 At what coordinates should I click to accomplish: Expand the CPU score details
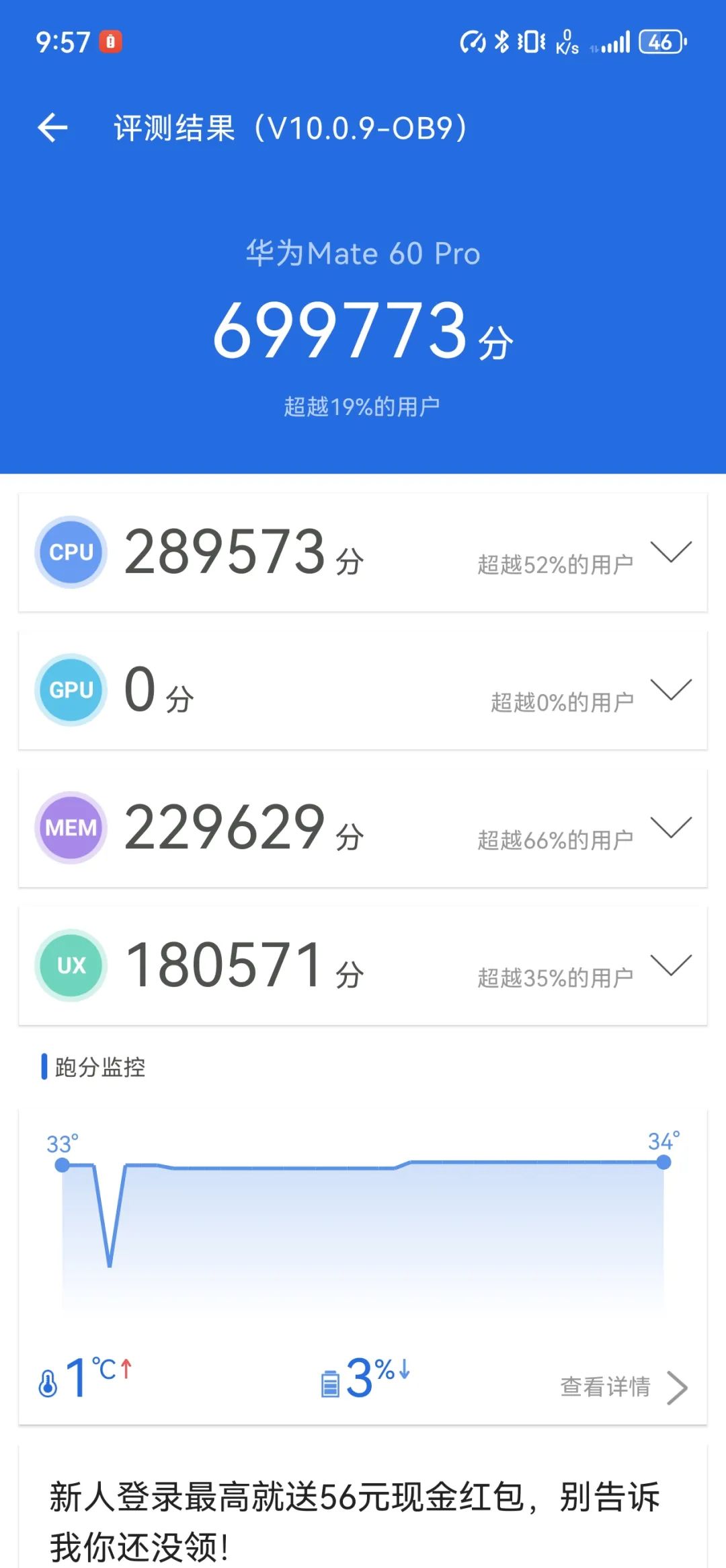point(671,552)
